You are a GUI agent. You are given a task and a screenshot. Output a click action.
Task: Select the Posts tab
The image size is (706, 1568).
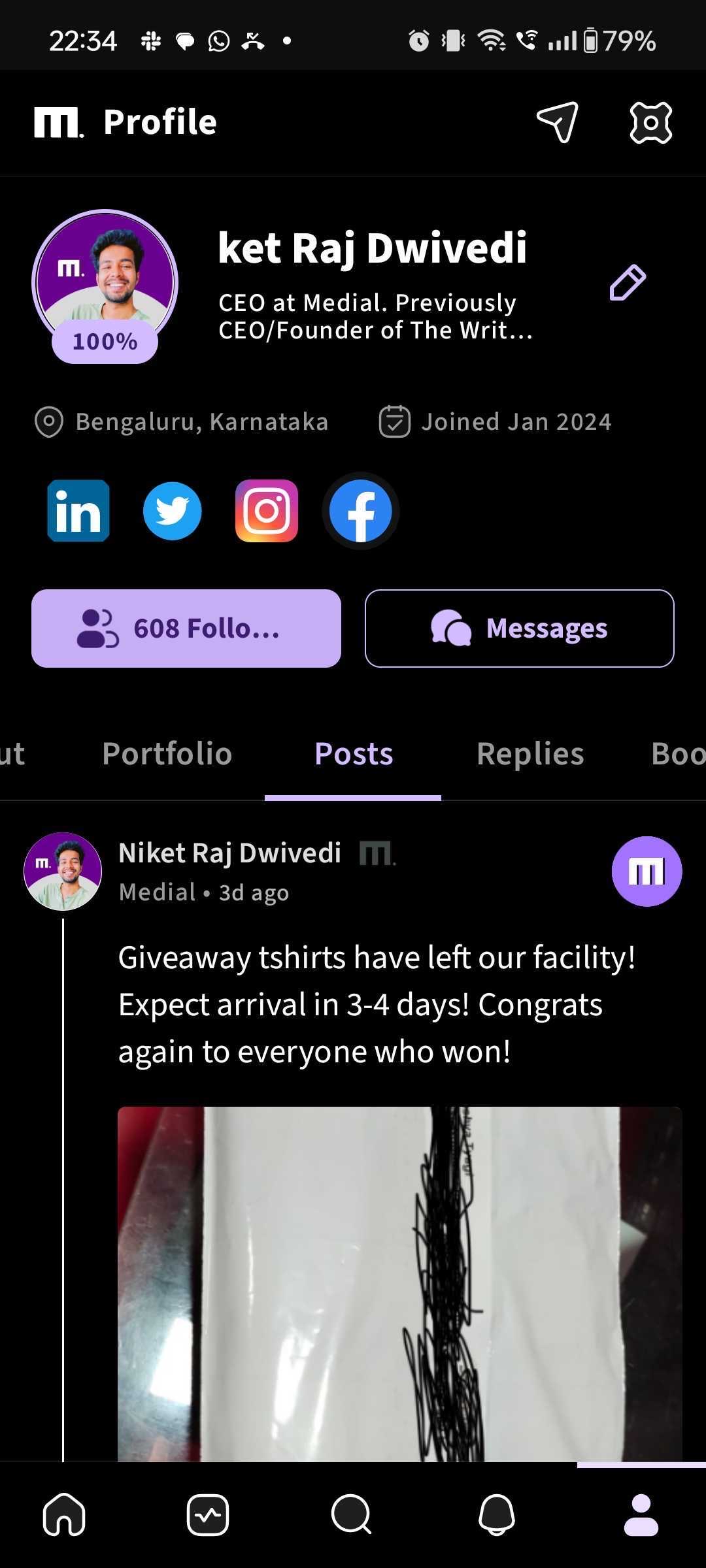coord(354,754)
